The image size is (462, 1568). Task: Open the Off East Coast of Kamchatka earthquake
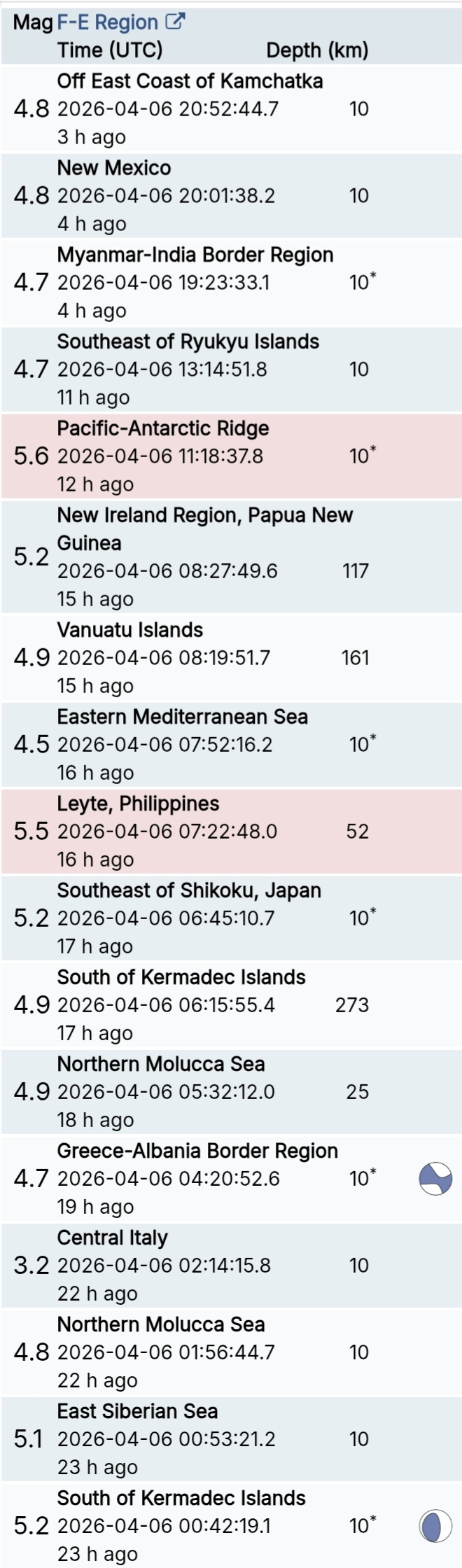click(190, 81)
